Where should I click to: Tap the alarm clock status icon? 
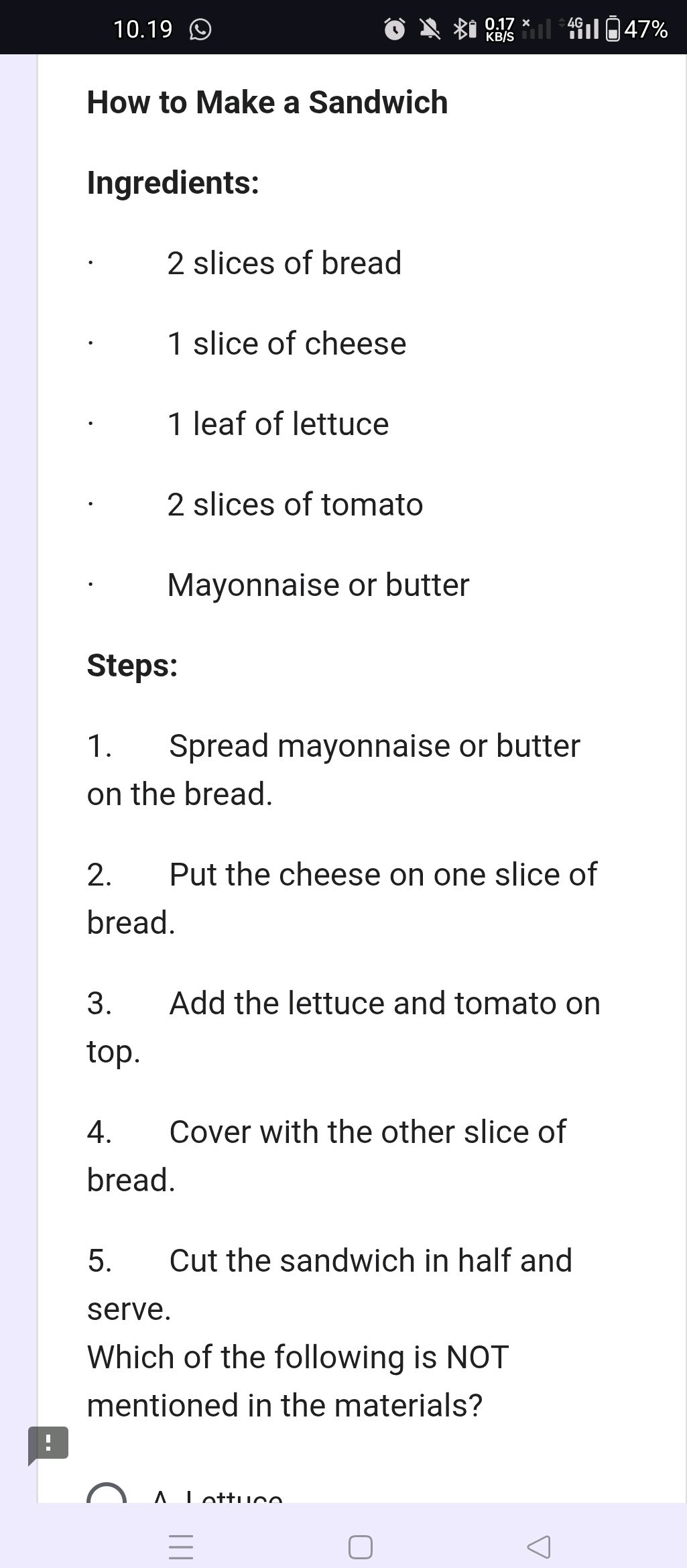point(395,29)
